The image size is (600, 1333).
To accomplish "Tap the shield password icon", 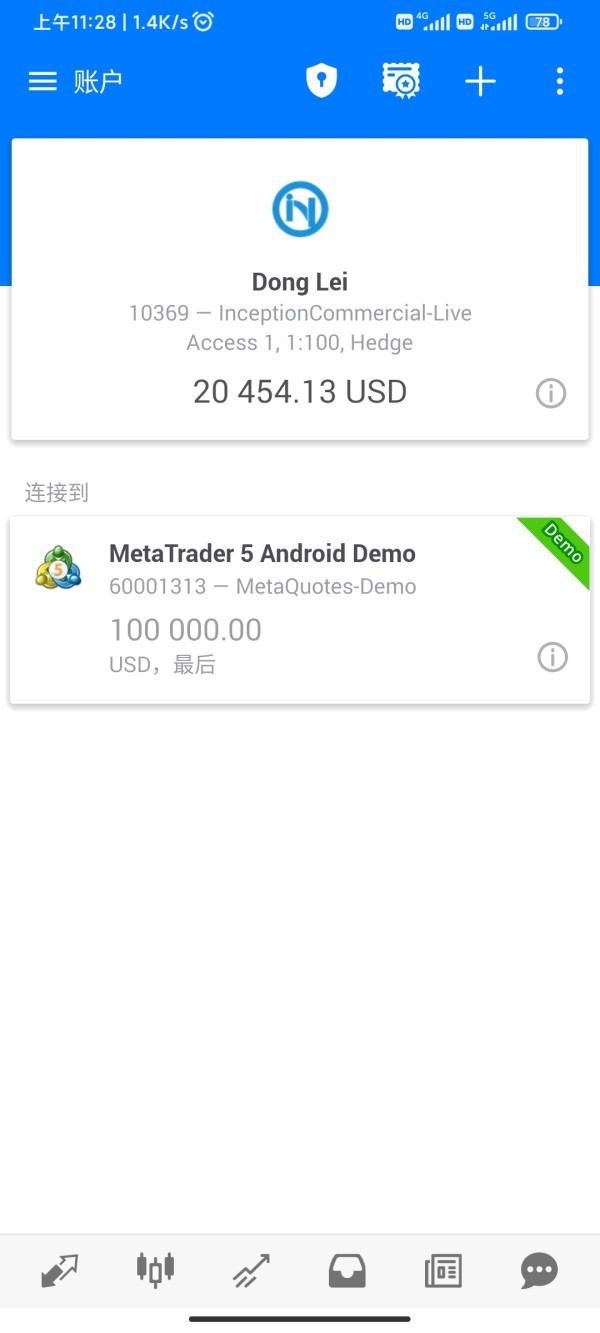I will [x=321, y=81].
